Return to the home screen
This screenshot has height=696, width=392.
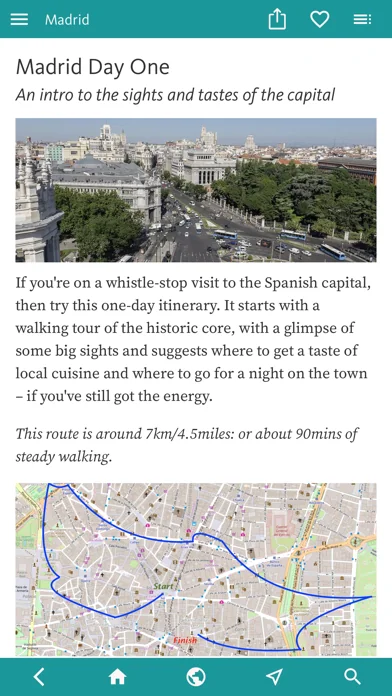click(x=118, y=677)
